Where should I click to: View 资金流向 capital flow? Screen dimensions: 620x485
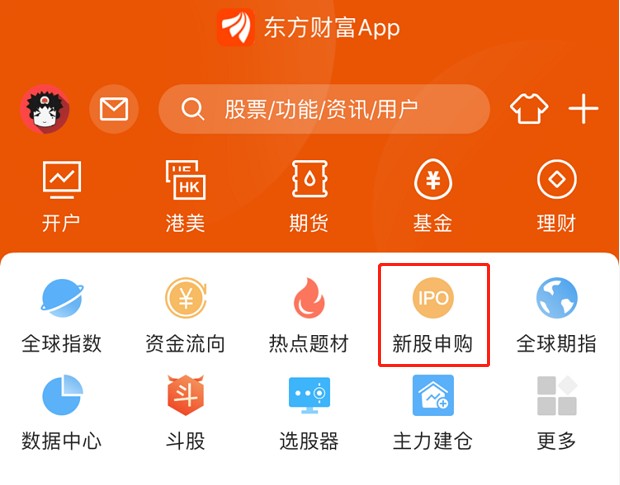[185, 316]
